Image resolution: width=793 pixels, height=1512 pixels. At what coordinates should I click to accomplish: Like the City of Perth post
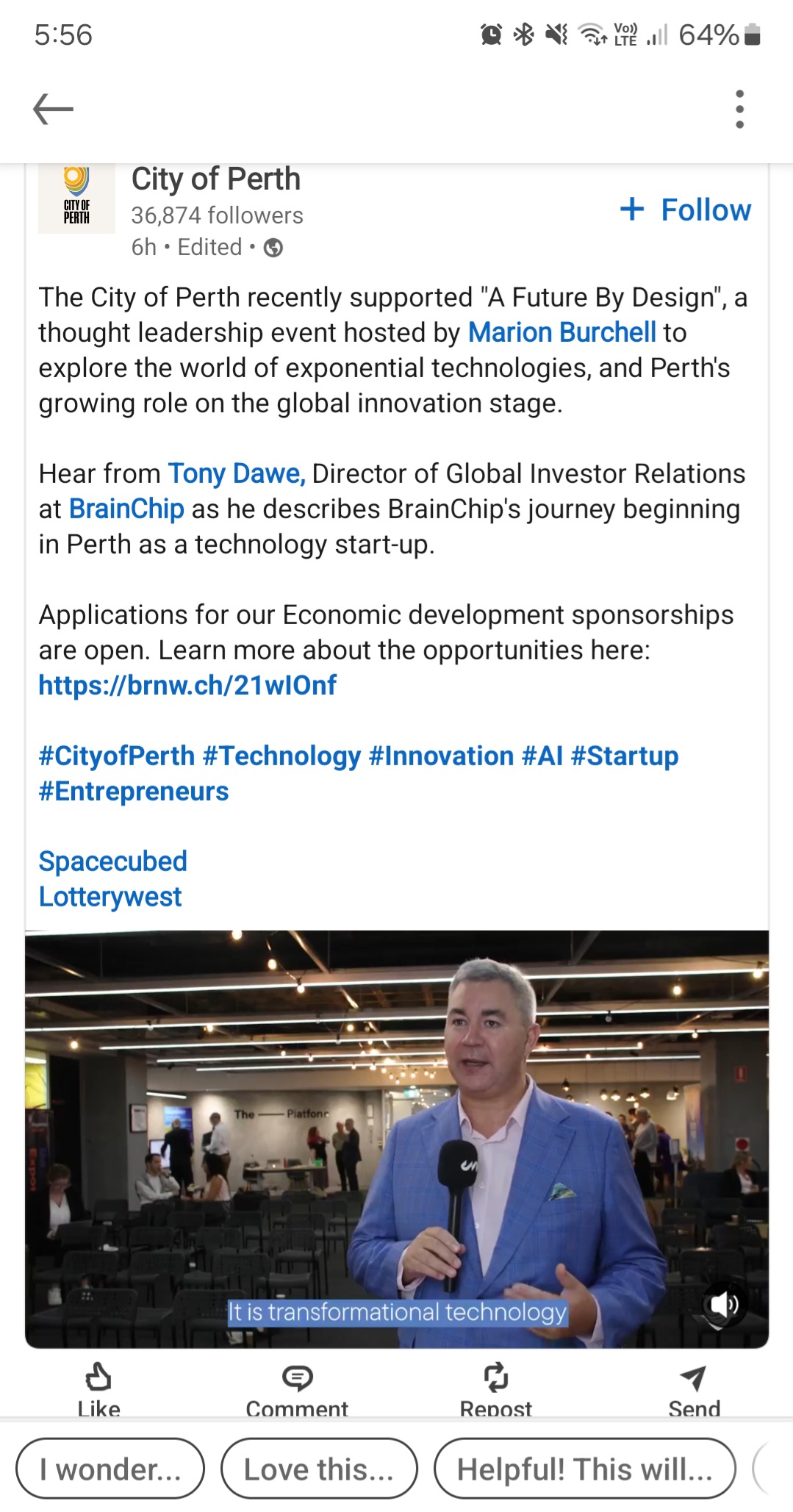[98, 1389]
